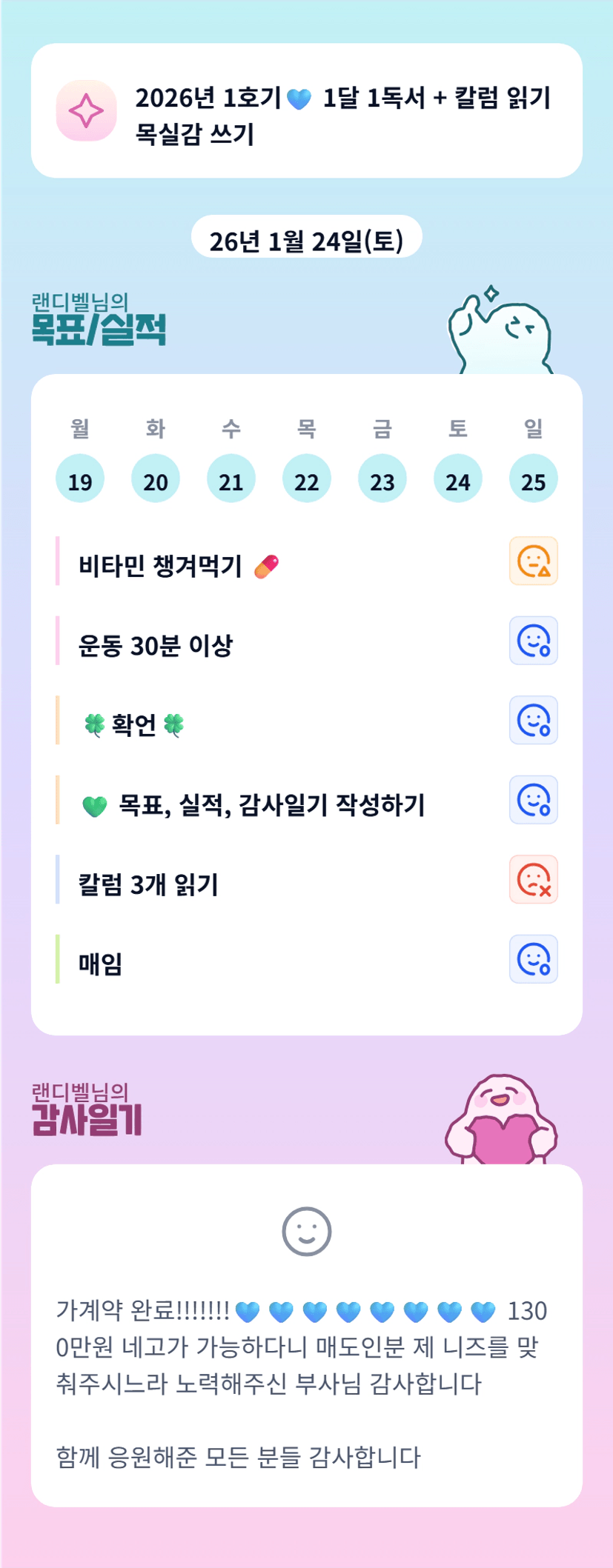The image size is (613, 1568).
Task: Jump to Sunday the 25th
Action: click(534, 479)
